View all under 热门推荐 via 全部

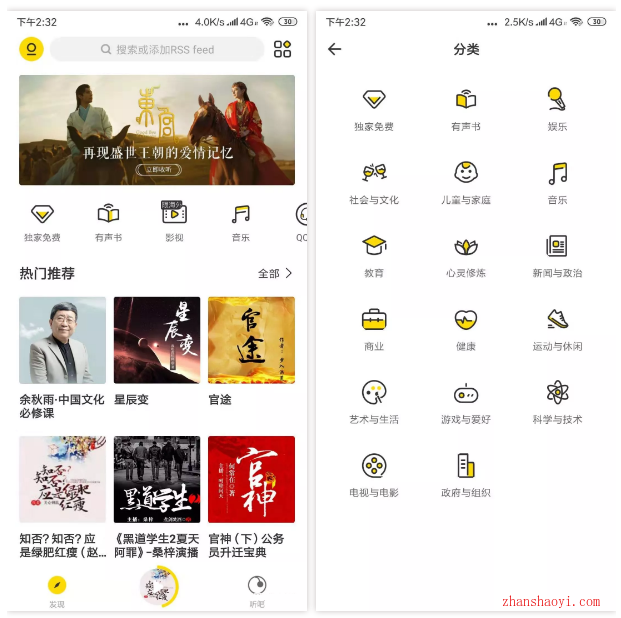(x=275, y=273)
